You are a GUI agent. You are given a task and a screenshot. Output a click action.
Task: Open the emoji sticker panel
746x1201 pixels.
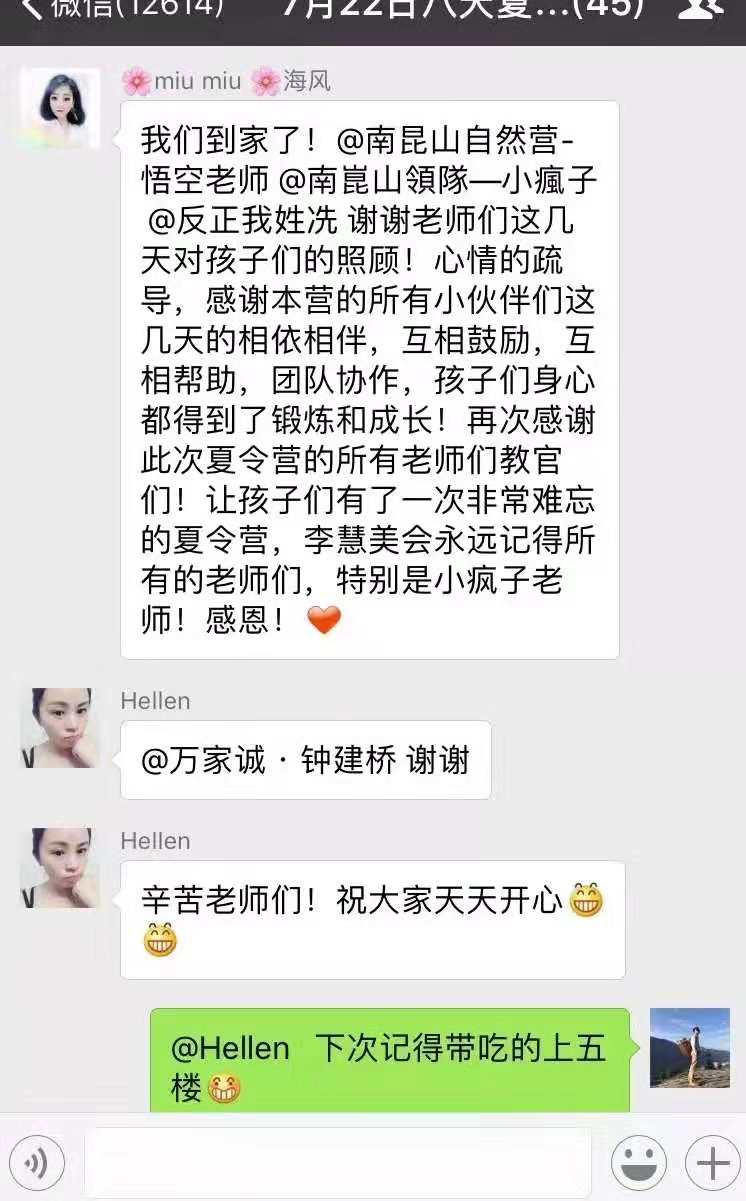click(639, 1164)
